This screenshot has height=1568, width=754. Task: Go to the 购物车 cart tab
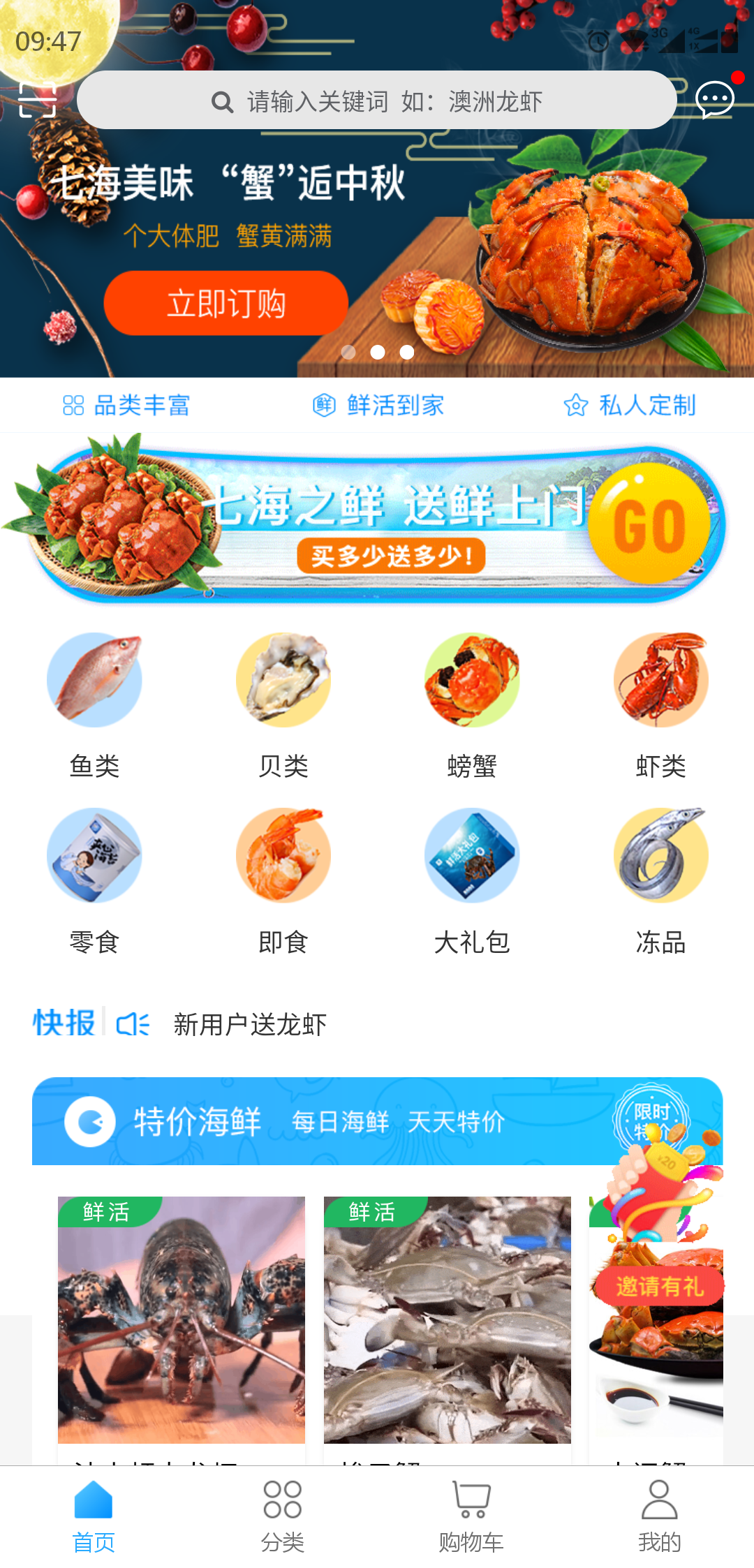[x=471, y=1516]
